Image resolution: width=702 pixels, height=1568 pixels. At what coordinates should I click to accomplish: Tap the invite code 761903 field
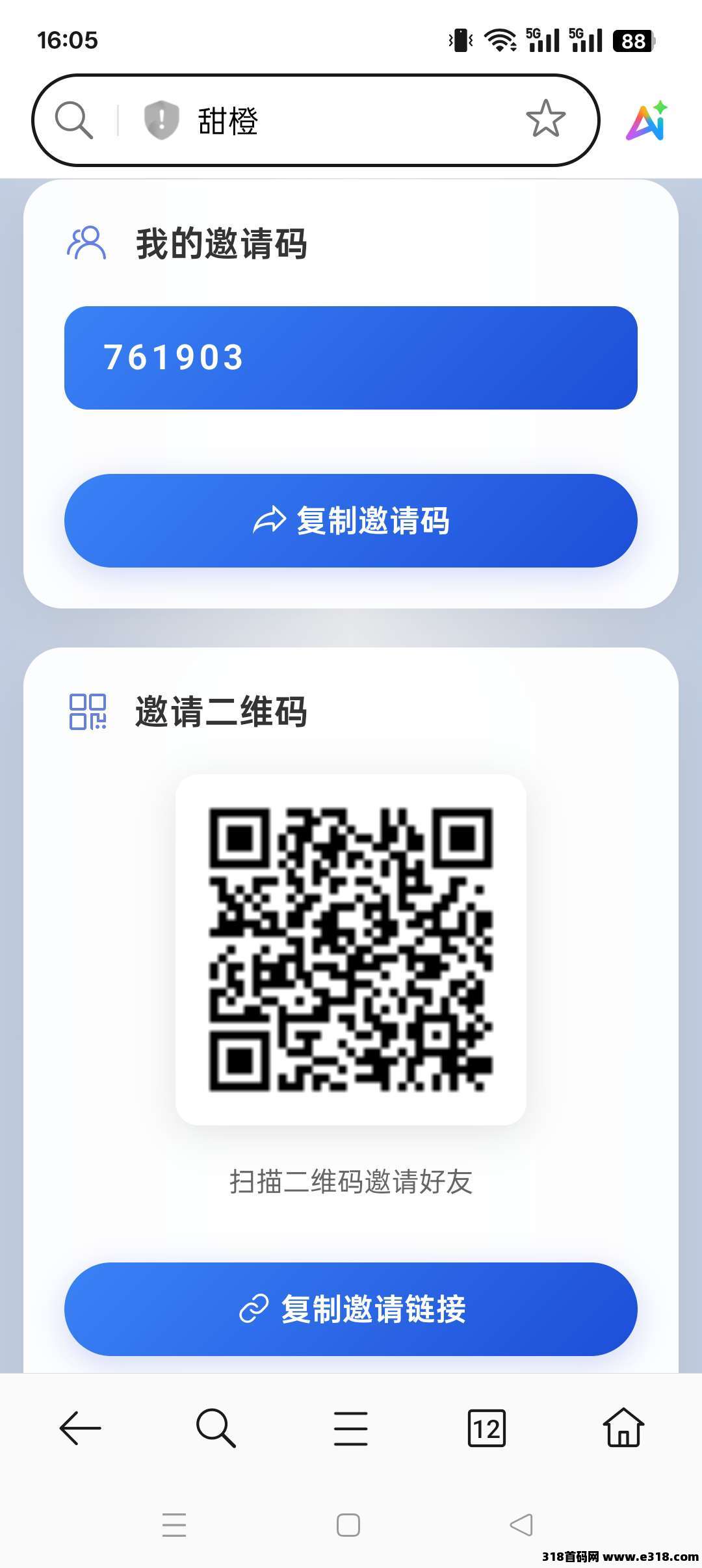click(x=351, y=356)
